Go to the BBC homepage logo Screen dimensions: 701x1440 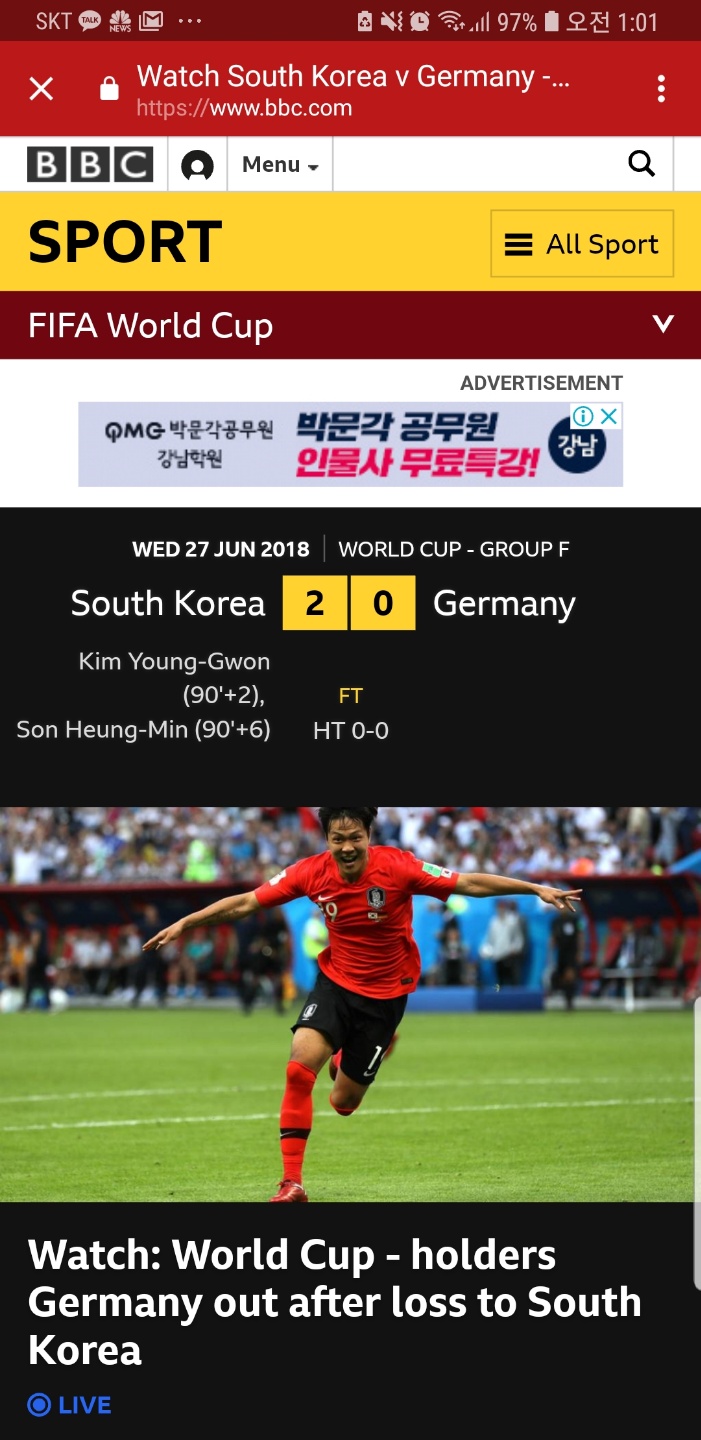click(90, 164)
